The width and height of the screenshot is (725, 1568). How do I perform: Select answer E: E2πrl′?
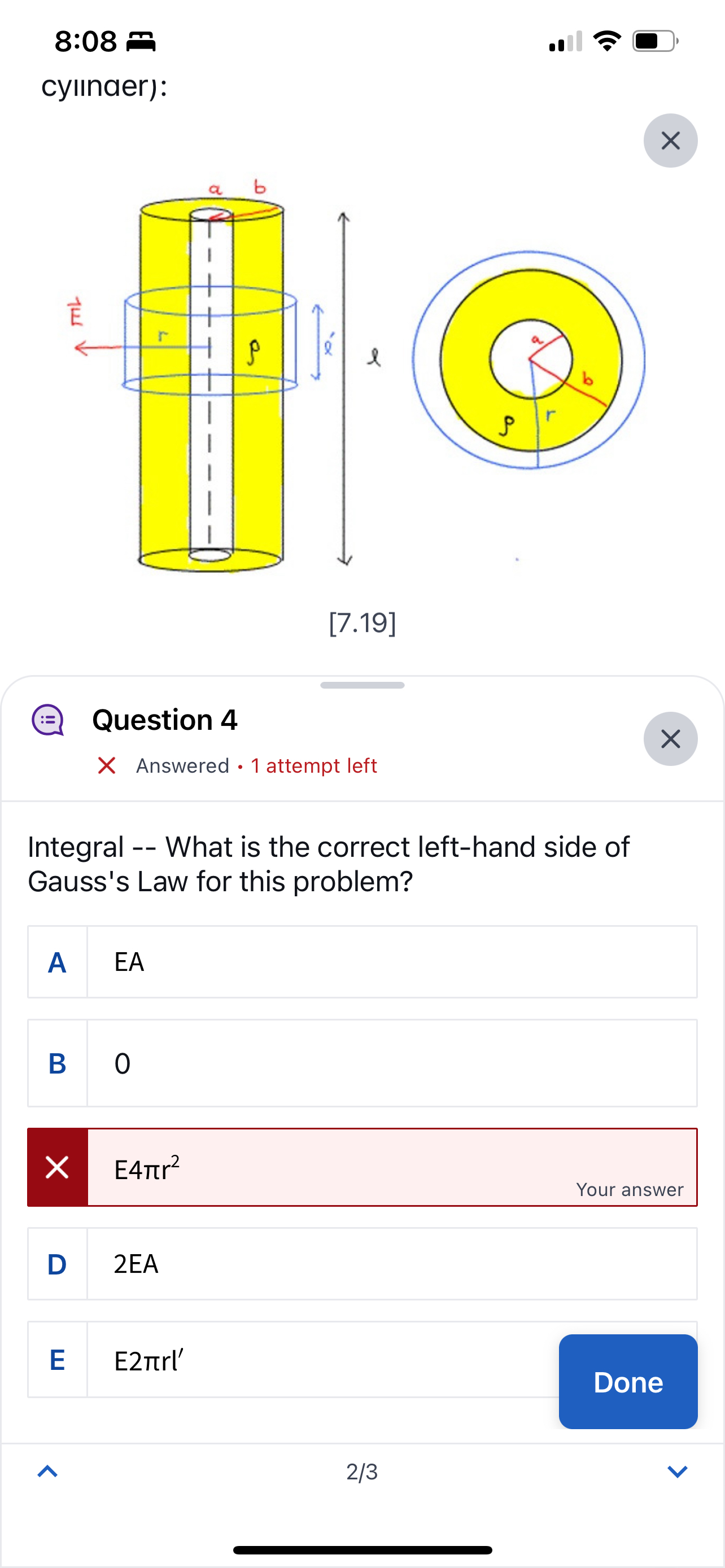point(292,1360)
